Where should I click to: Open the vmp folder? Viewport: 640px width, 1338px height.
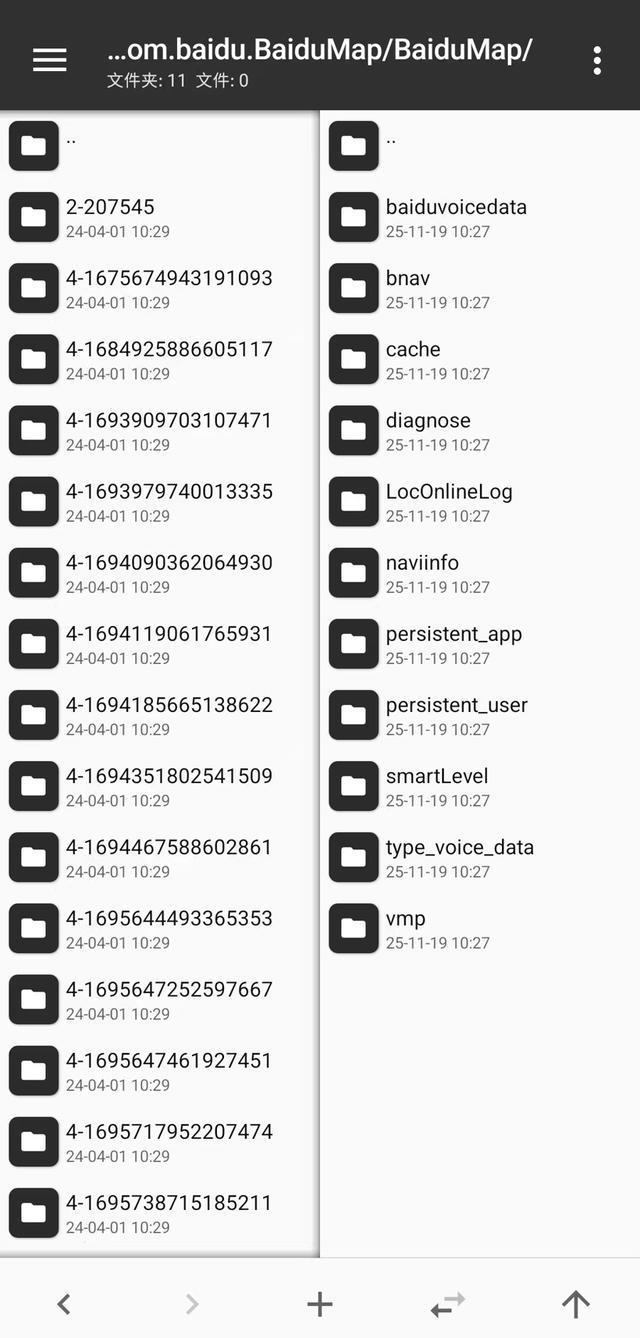coord(406,927)
